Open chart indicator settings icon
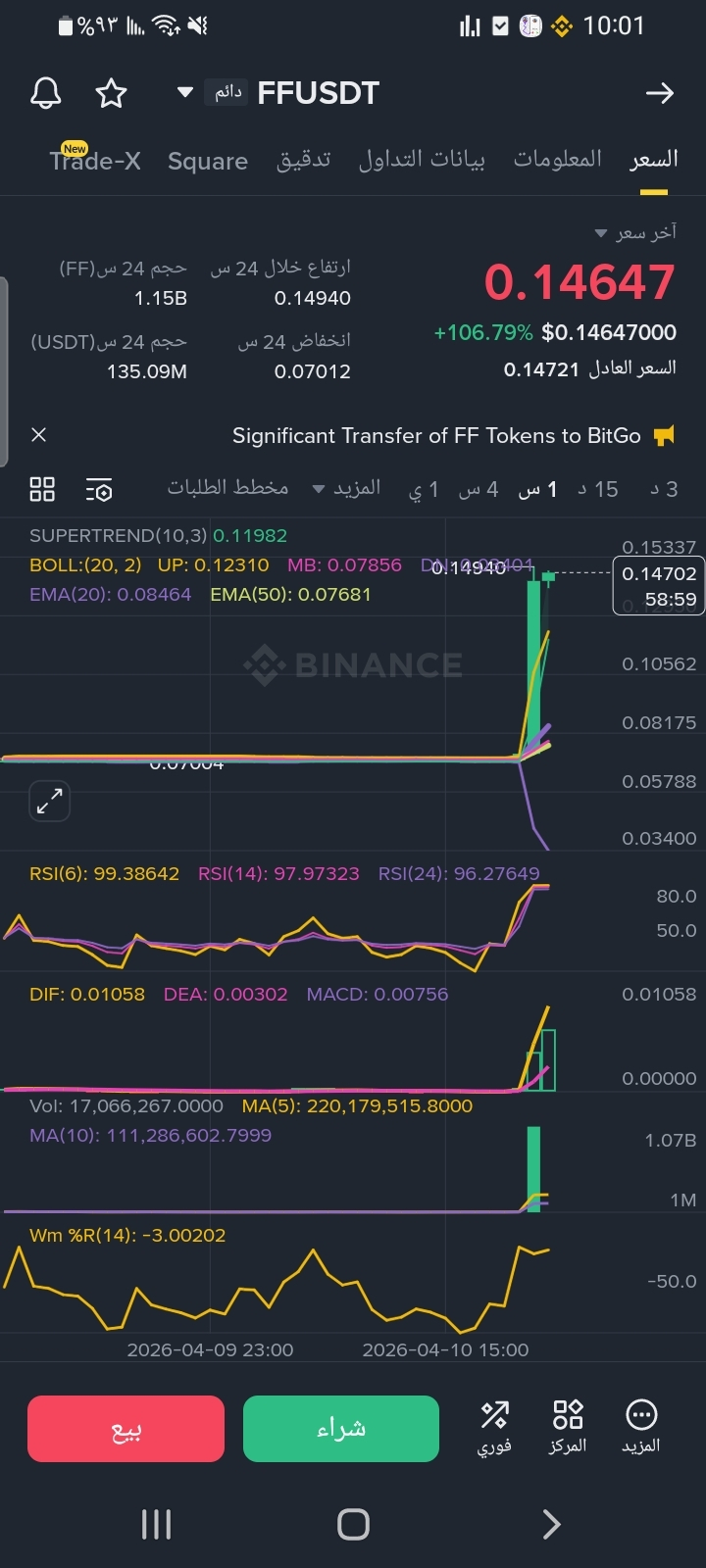This screenshot has width=706, height=1568. pyautogui.click(x=99, y=489)
